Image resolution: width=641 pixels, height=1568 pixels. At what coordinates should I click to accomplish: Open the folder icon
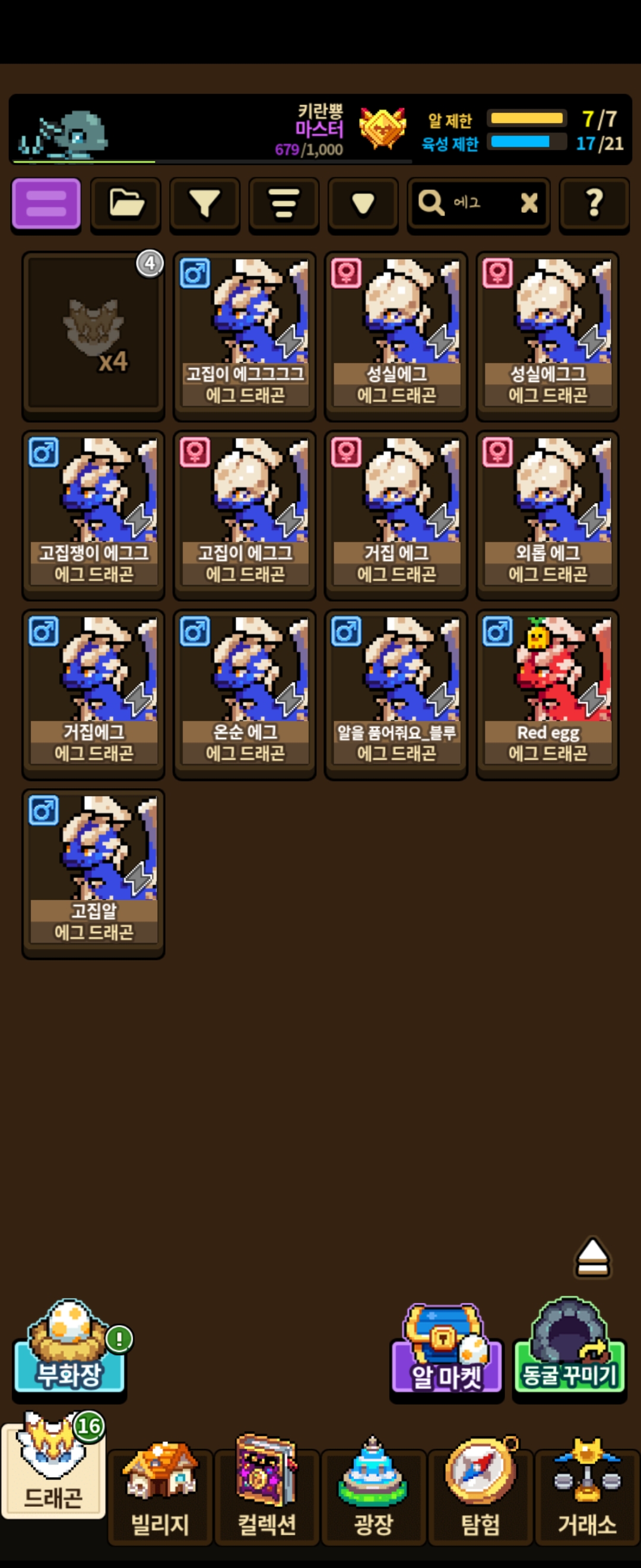[126, 203]
